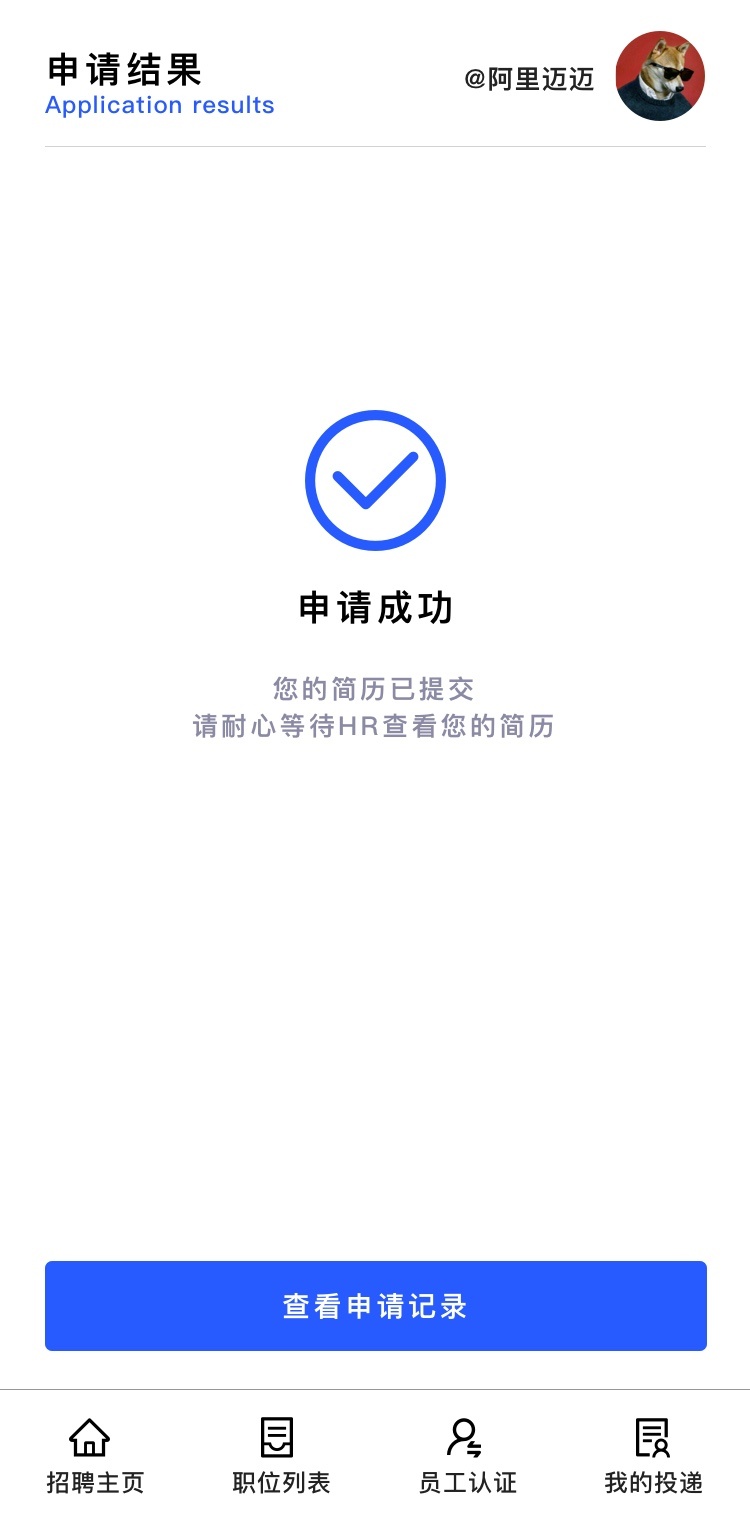This screenshot has height=1520, width=750.
Task: Switch to the 职位列表 tab
Action: [281, 1455]
